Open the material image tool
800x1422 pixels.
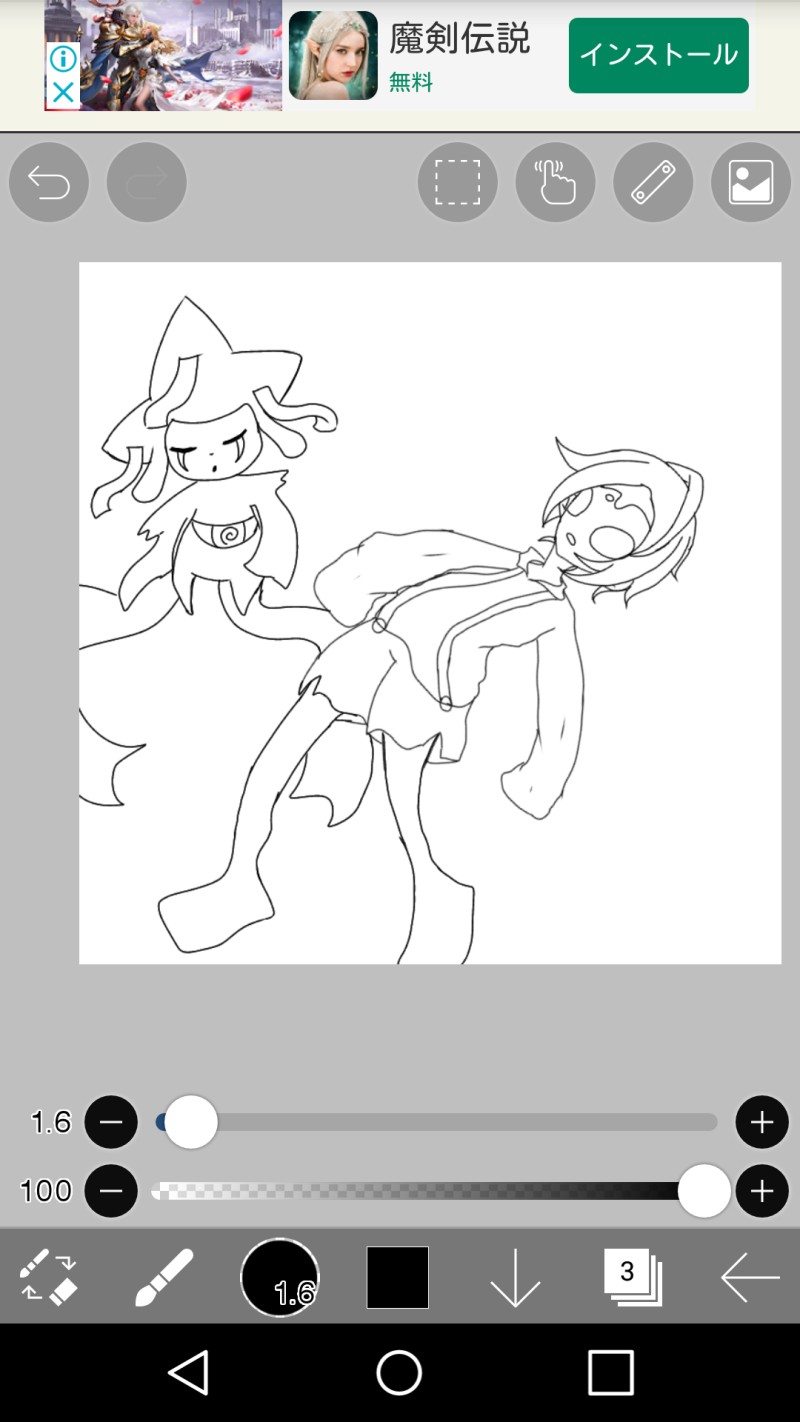[x=750, y=182]
